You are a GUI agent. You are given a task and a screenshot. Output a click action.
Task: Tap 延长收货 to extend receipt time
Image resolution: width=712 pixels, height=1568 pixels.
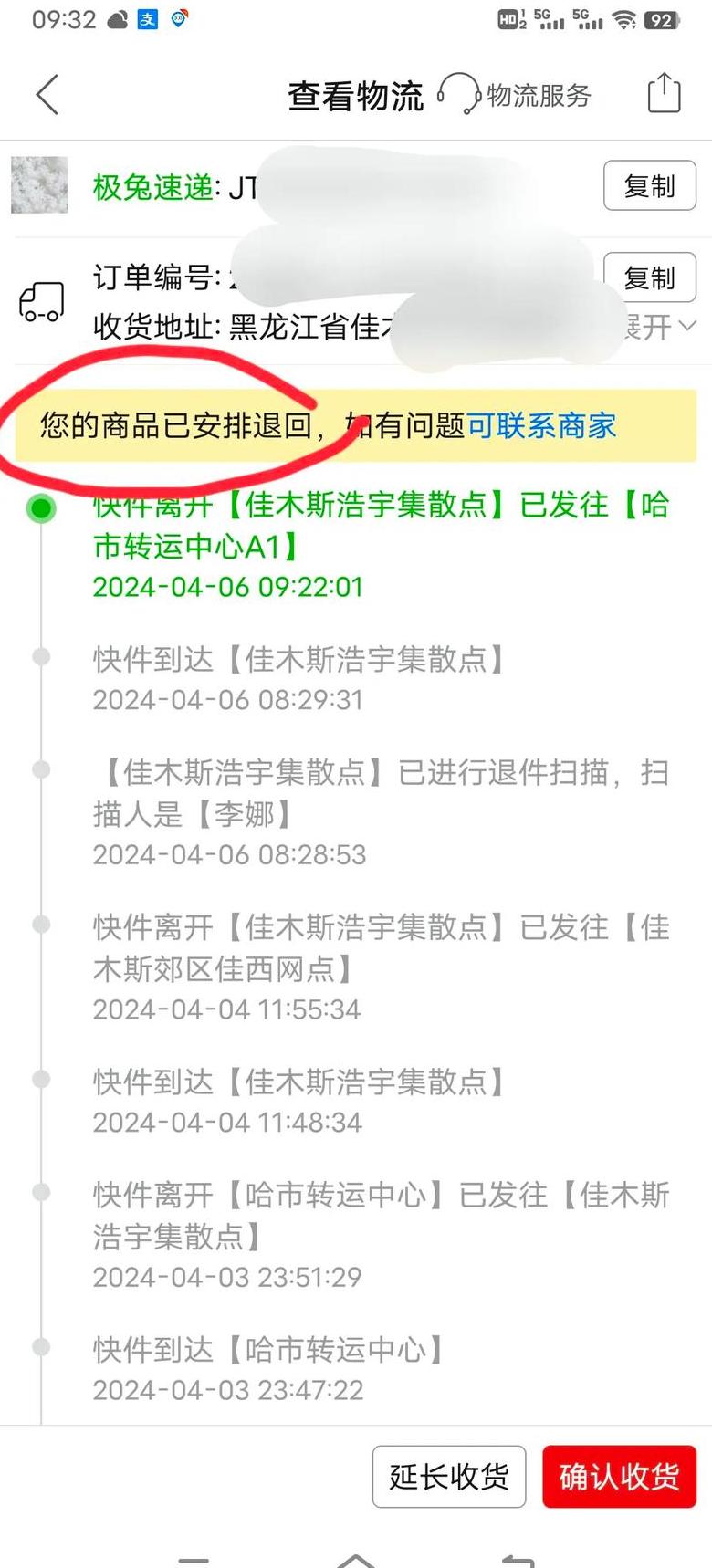(448, 1476)
